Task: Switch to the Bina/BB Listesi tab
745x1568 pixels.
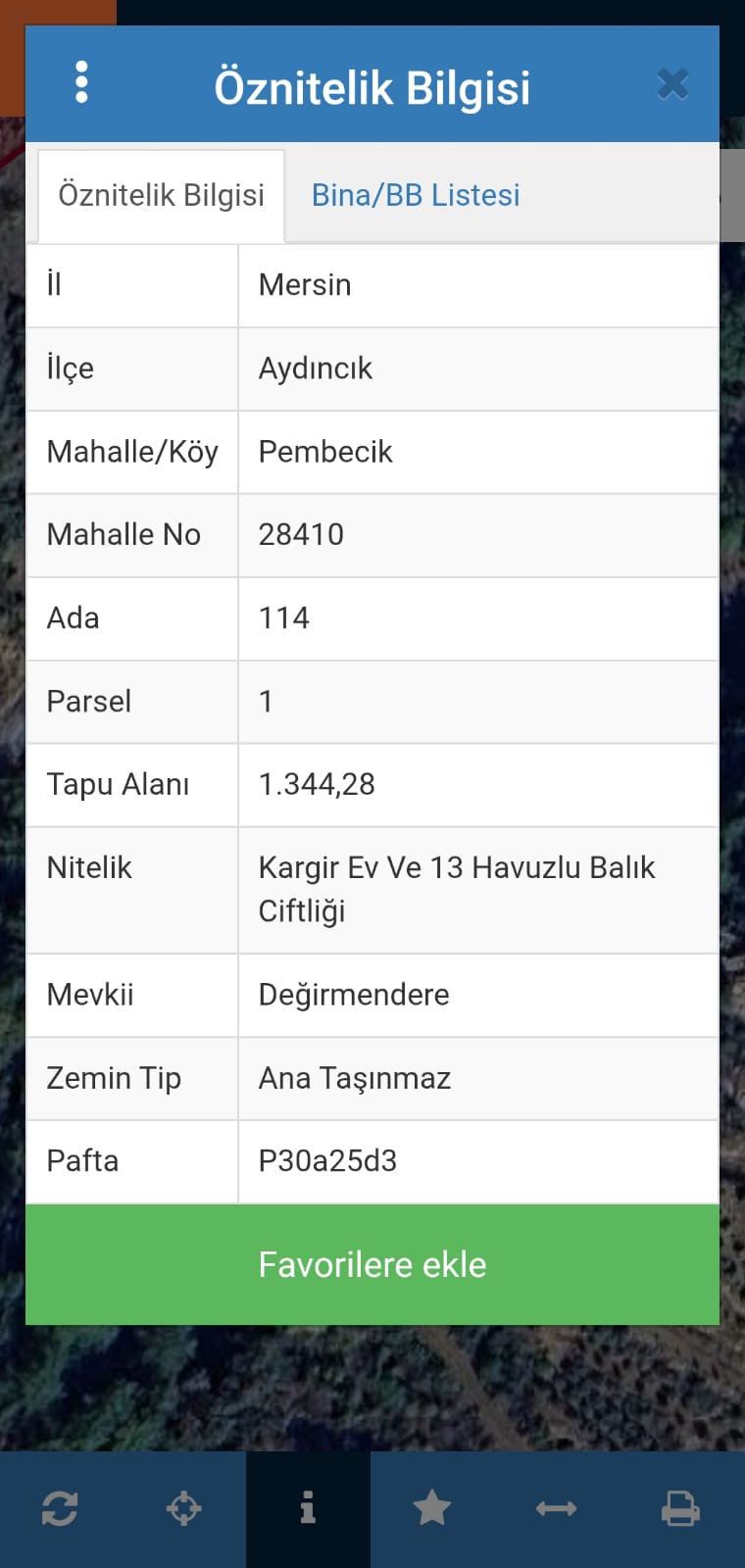Action: [x=416, y=195]
